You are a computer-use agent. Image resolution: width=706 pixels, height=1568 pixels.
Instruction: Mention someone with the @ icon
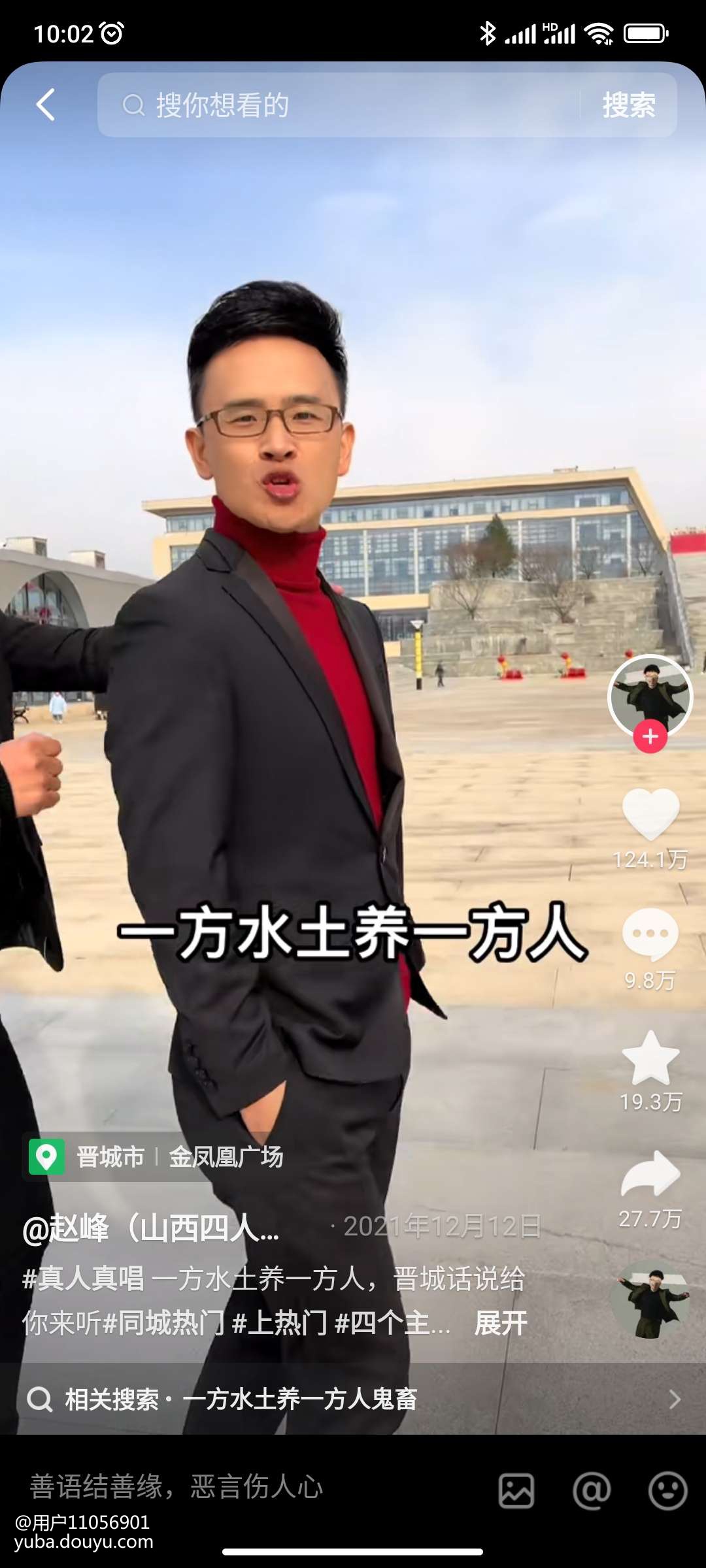(592, 1491)
